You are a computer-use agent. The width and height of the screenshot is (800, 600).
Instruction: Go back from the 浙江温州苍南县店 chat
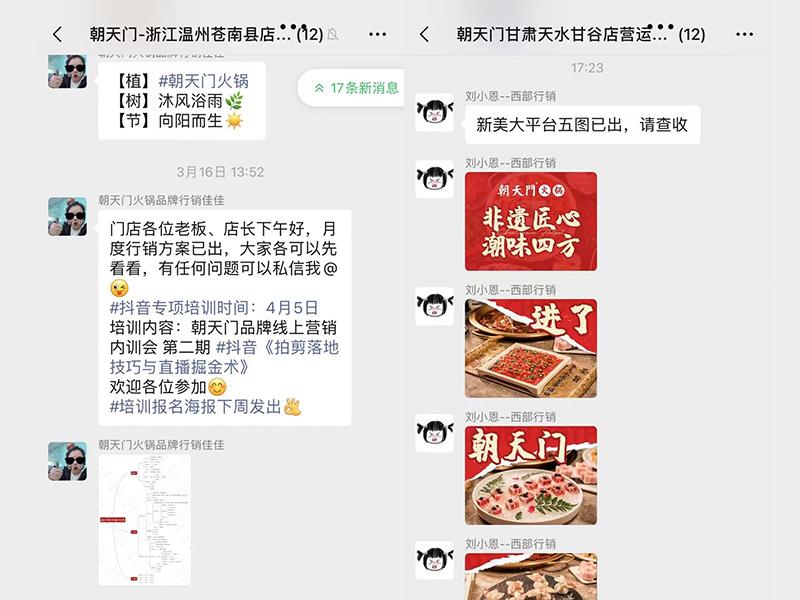[x=57, y=34]
